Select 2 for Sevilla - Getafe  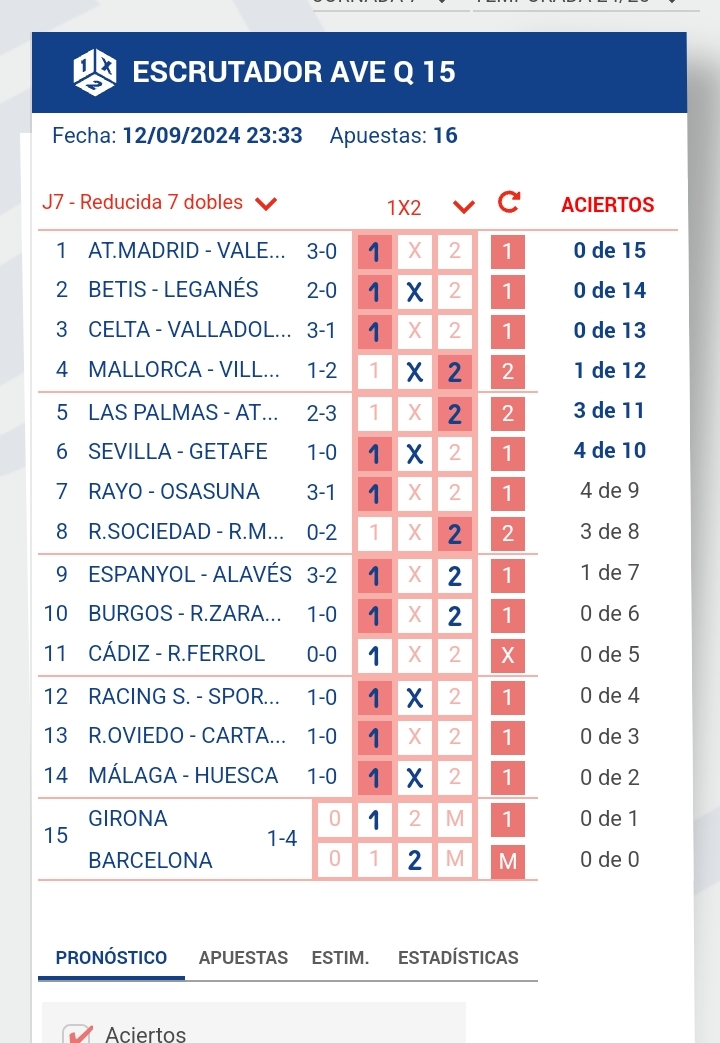[x=454, y=452]
